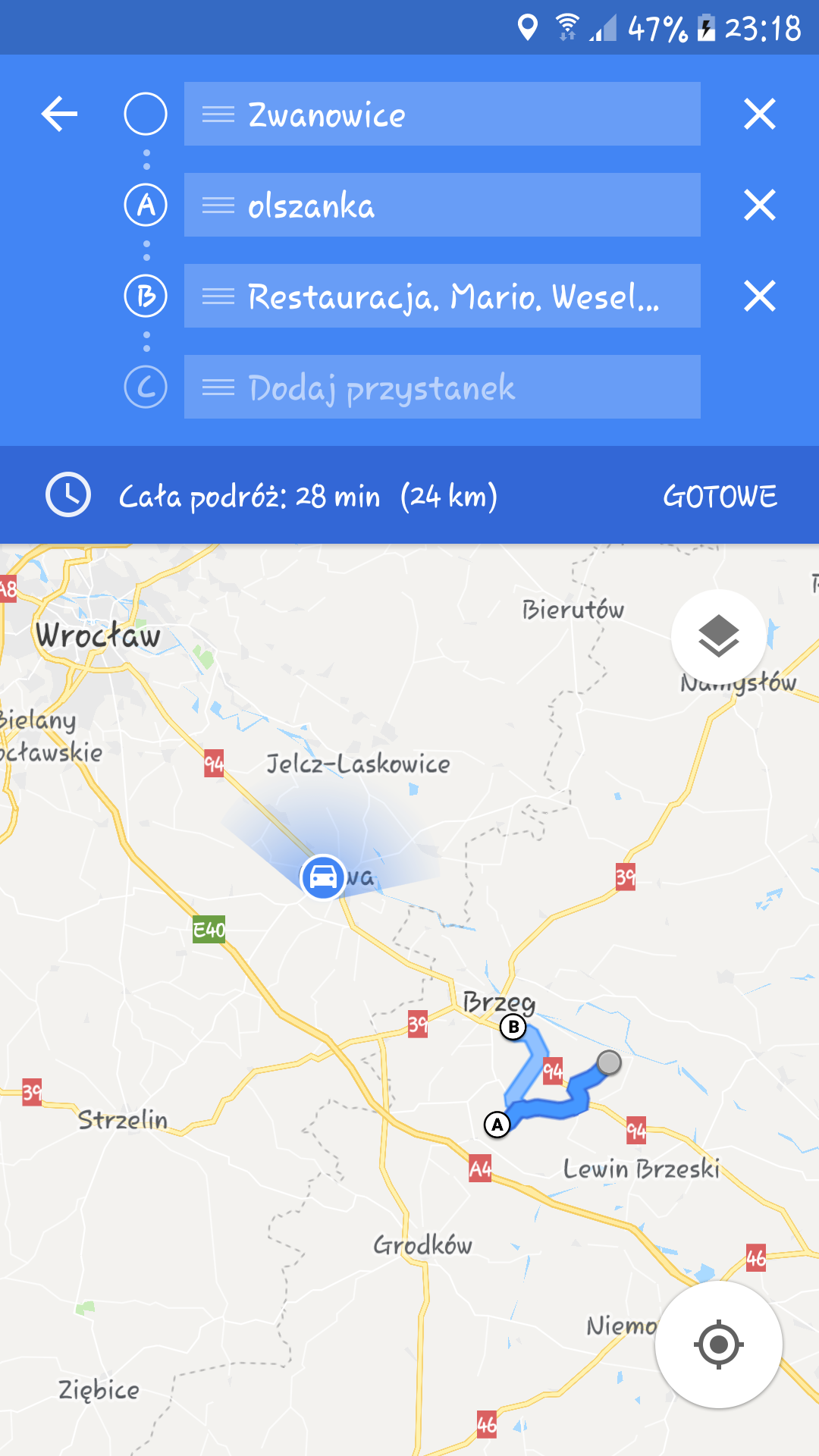Remove the Restauracja Mario stop
Viewport: 819px width, 1456px height.
(759, 297)
